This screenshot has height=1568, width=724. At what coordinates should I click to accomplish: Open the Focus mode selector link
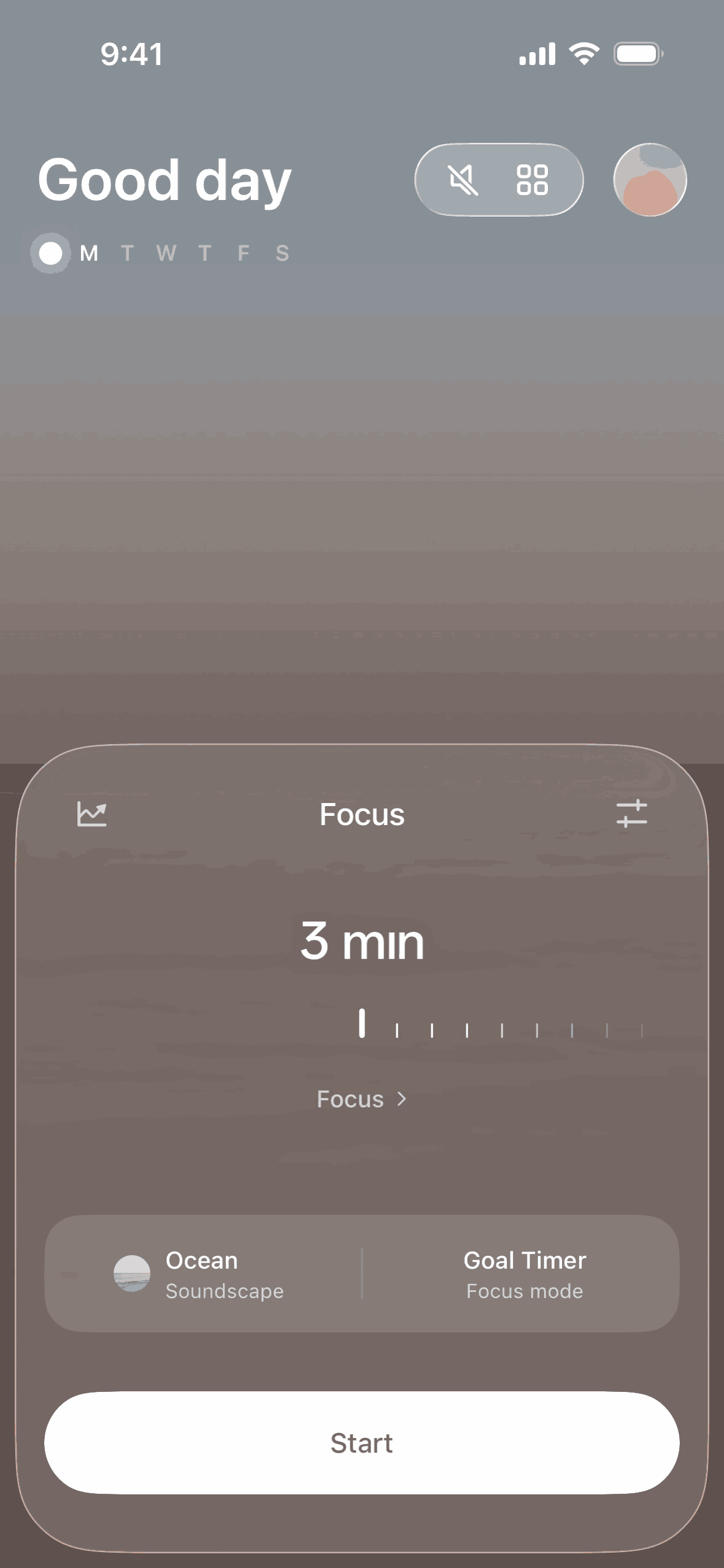361,1099
